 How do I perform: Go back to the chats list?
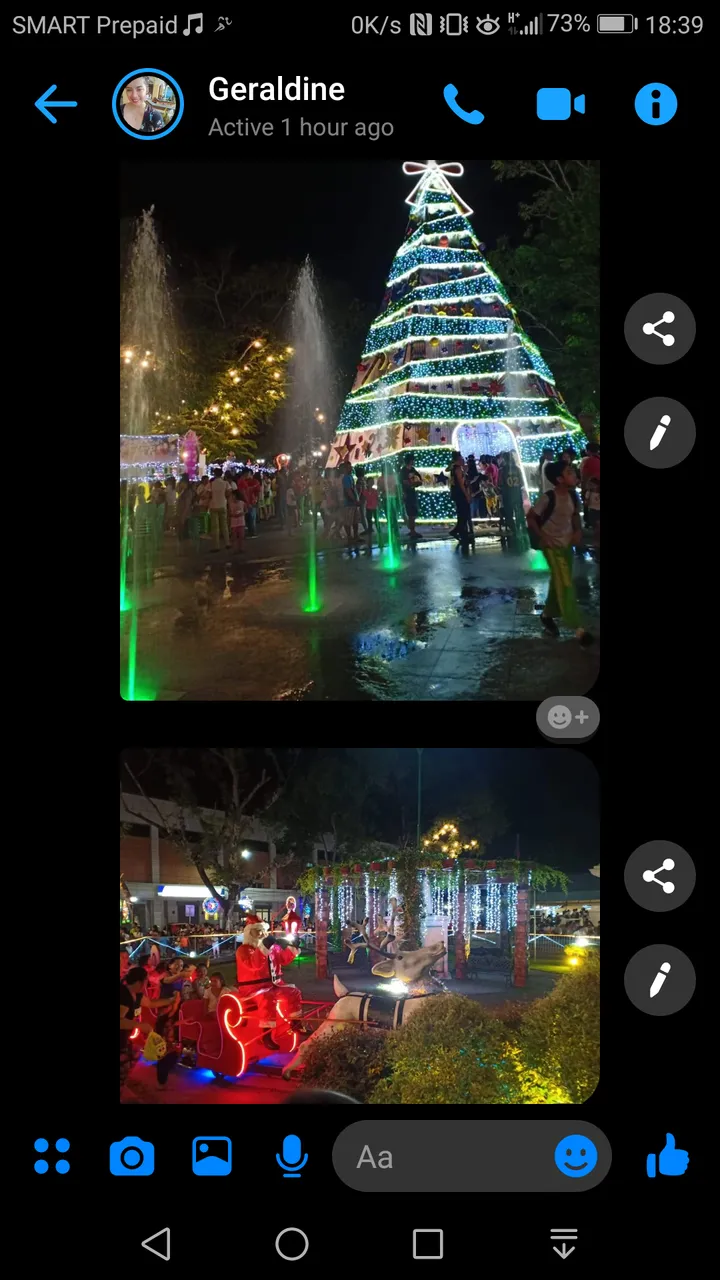click(55, 104)
